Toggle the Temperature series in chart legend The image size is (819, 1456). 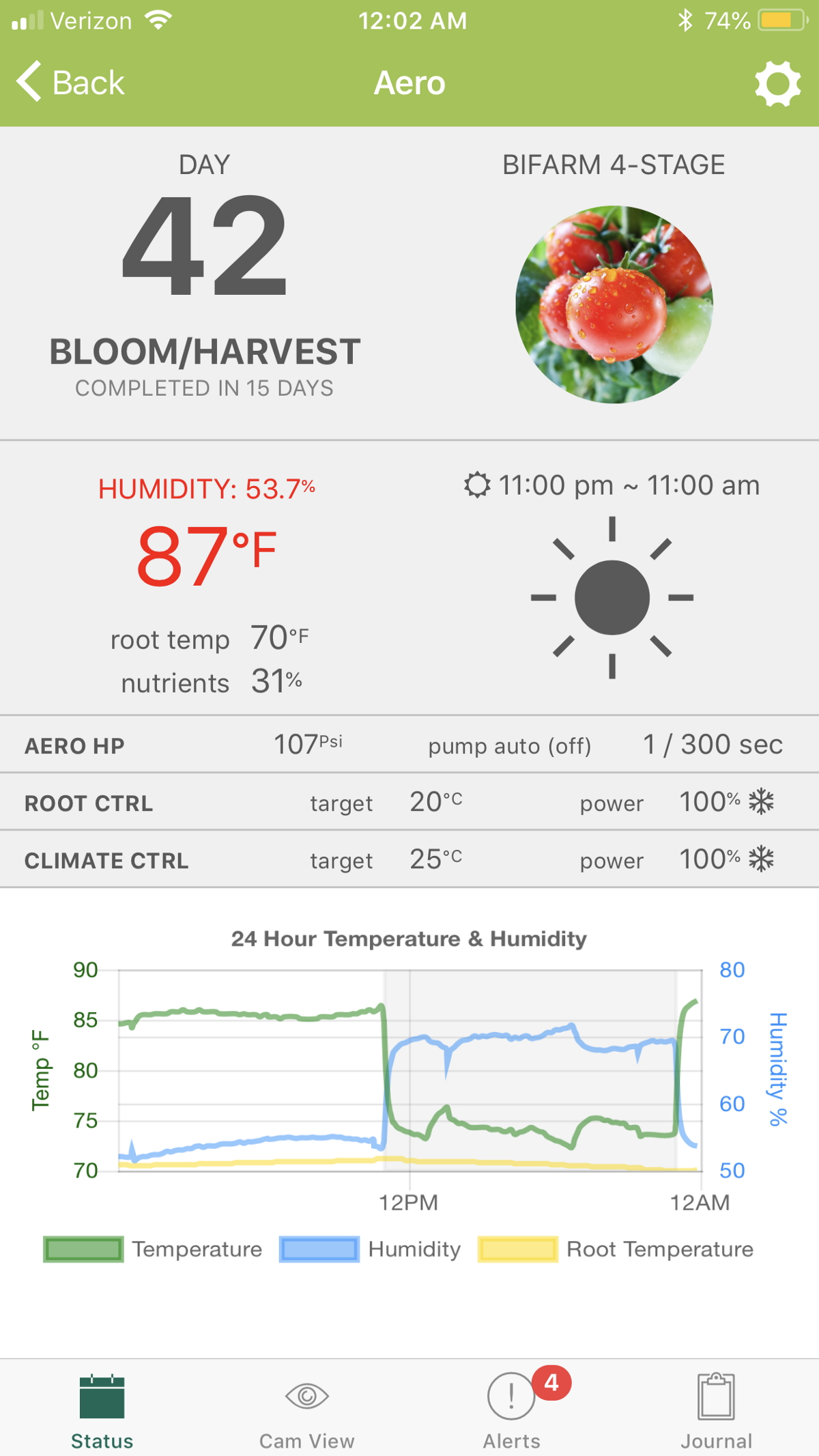coord(153,1249)
